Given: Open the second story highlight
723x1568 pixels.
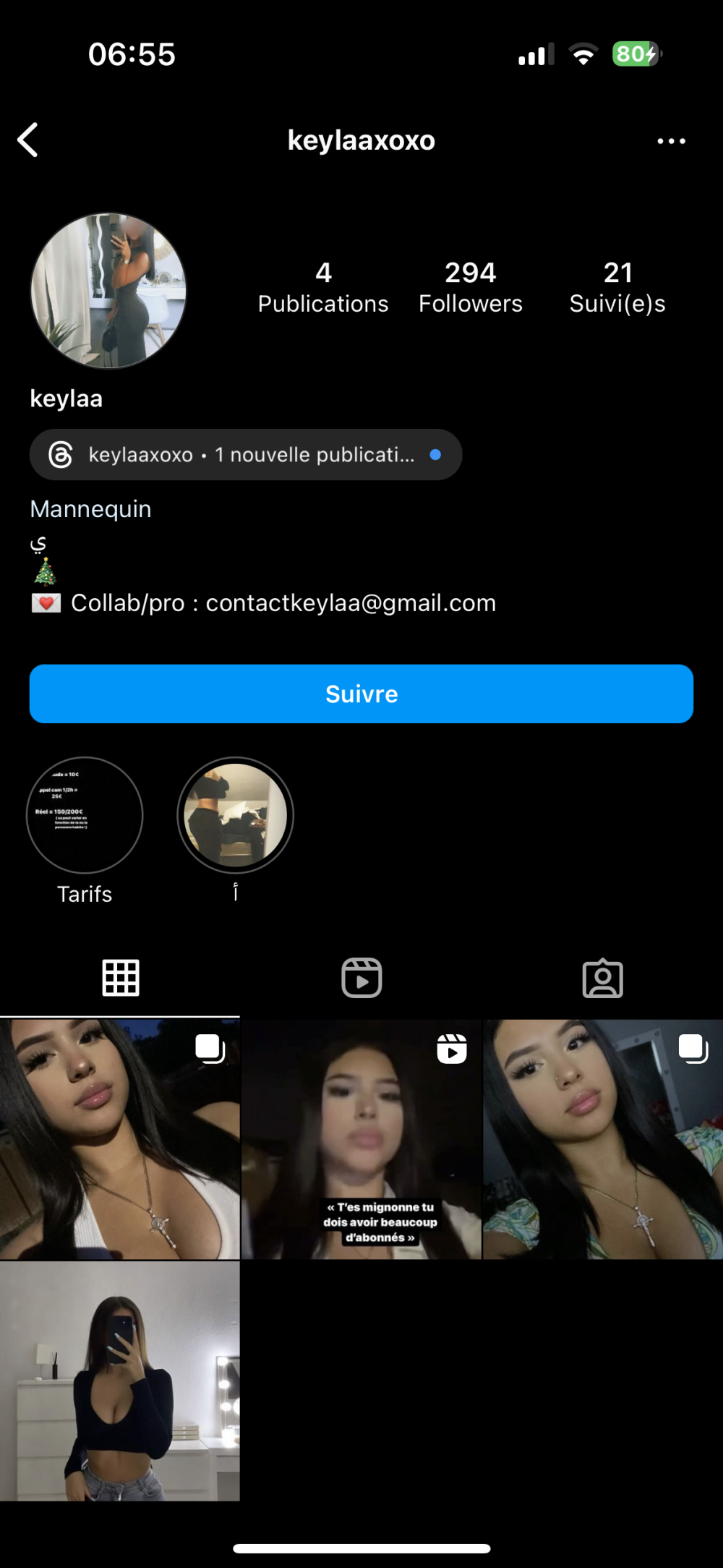Looking at the screenshot, I should click(236, 815).
